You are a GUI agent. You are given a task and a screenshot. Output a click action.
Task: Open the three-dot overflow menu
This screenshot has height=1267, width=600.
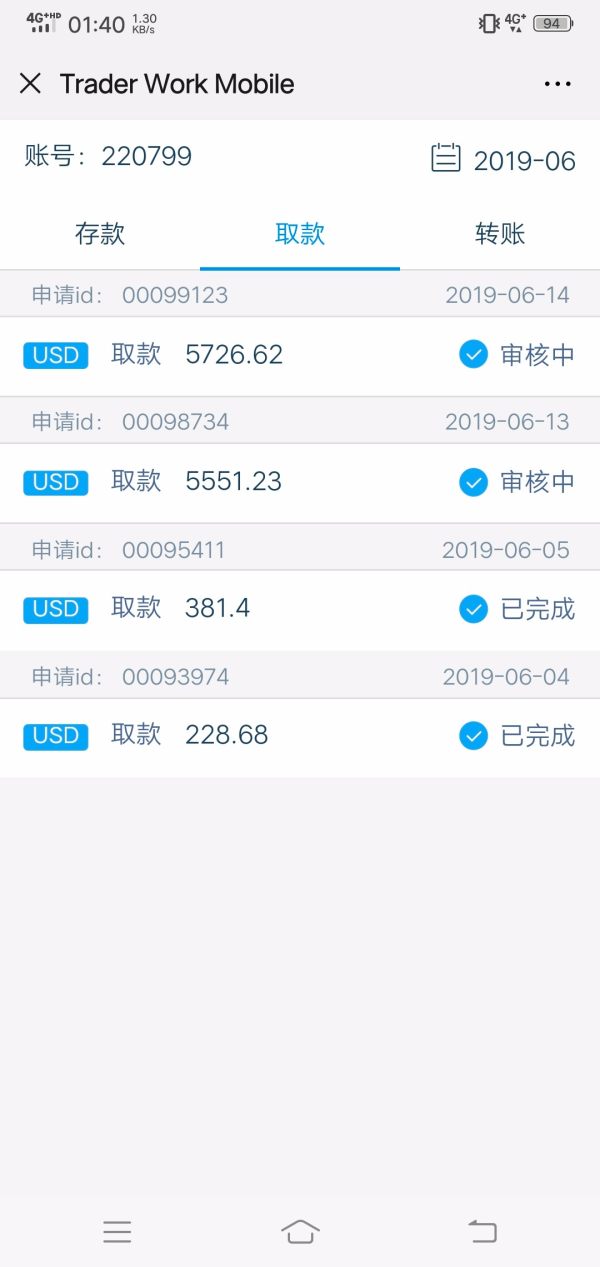pos(557,84)
